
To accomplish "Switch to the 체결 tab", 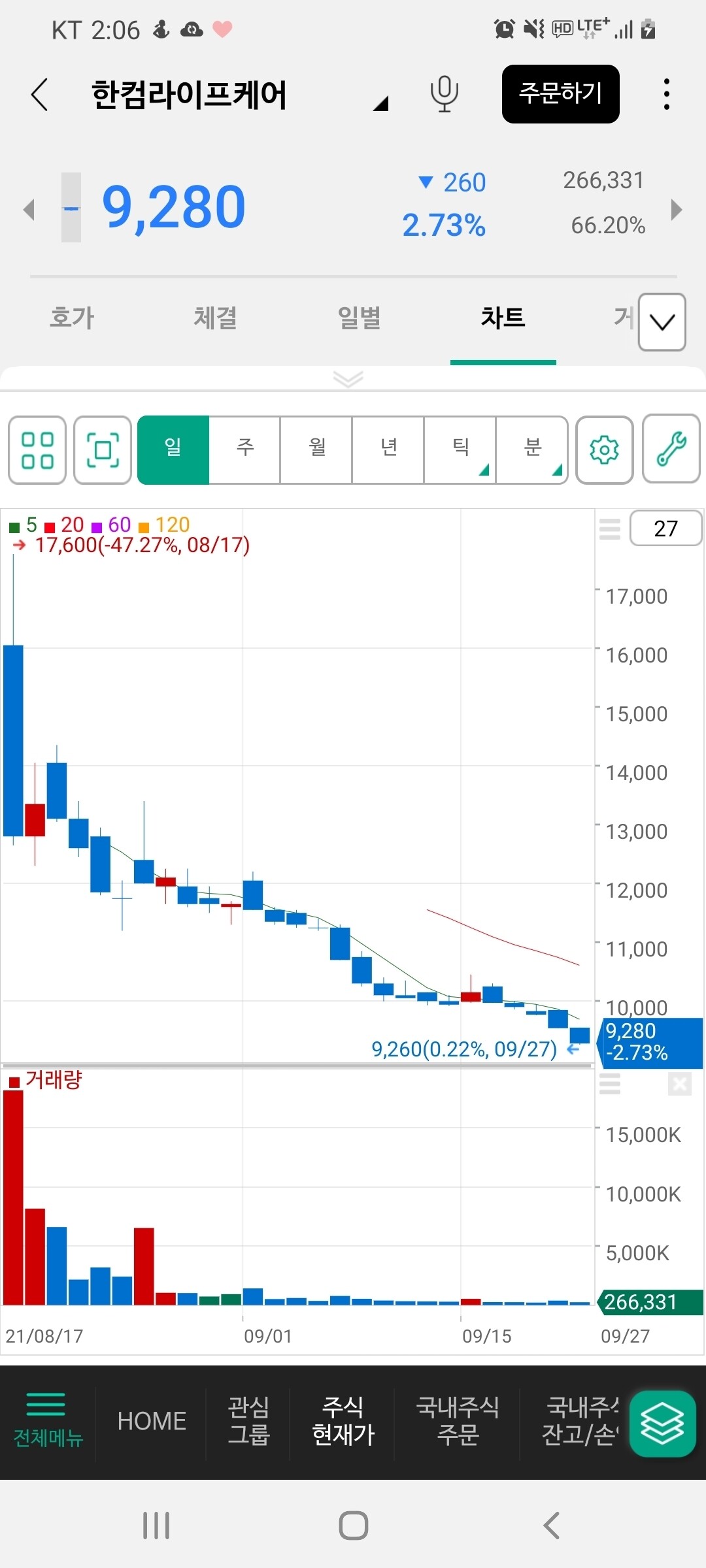I will (215, 318).
